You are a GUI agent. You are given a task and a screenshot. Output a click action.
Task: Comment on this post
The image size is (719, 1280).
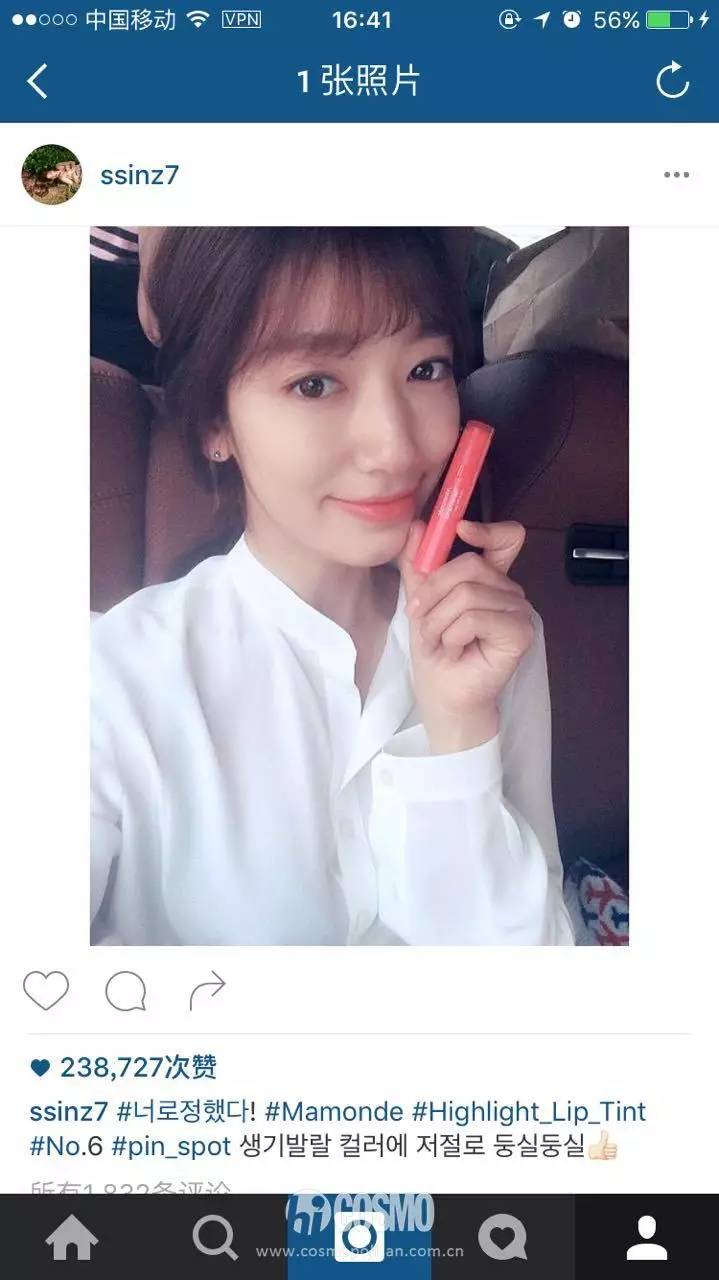126,991
